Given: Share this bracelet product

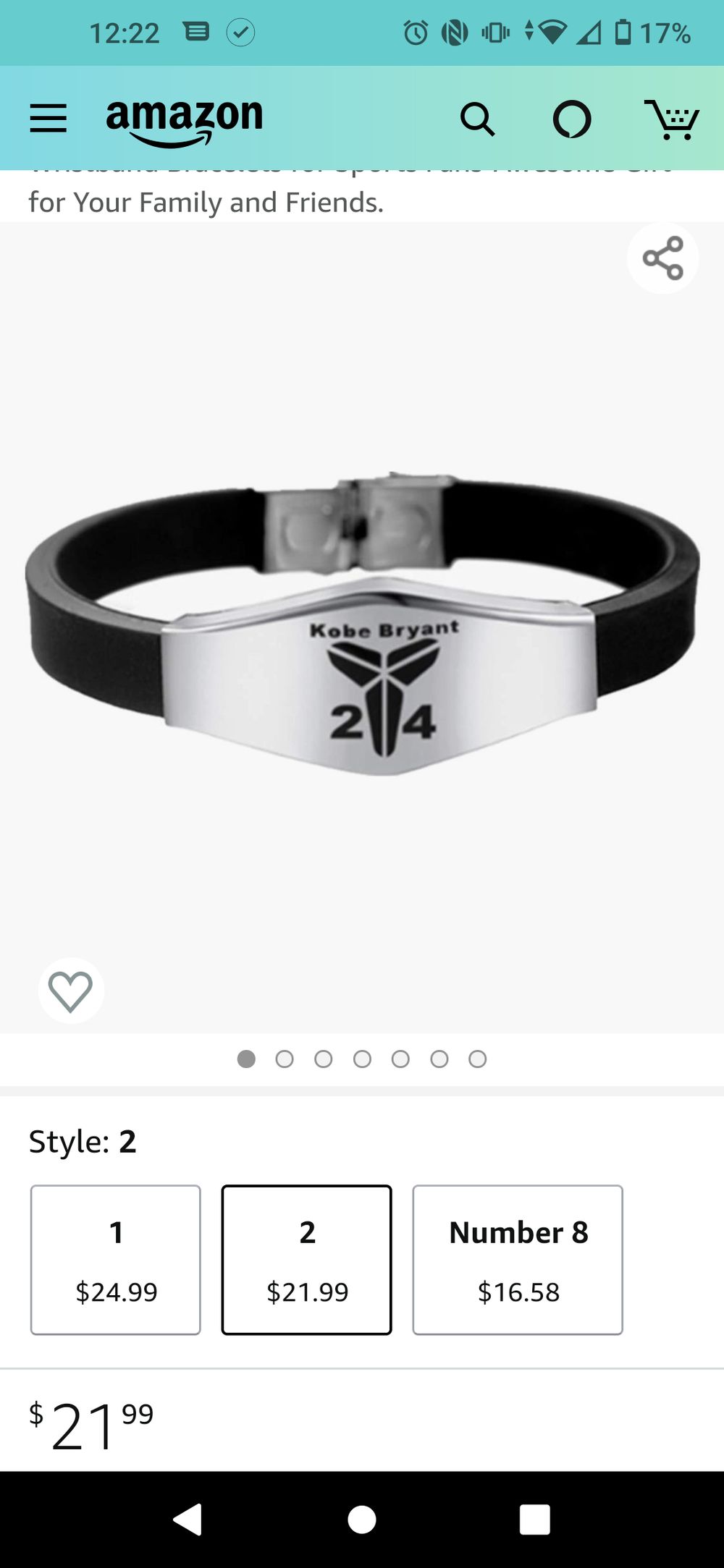Looking at the screenshot, I should click(x=662, y=258).
